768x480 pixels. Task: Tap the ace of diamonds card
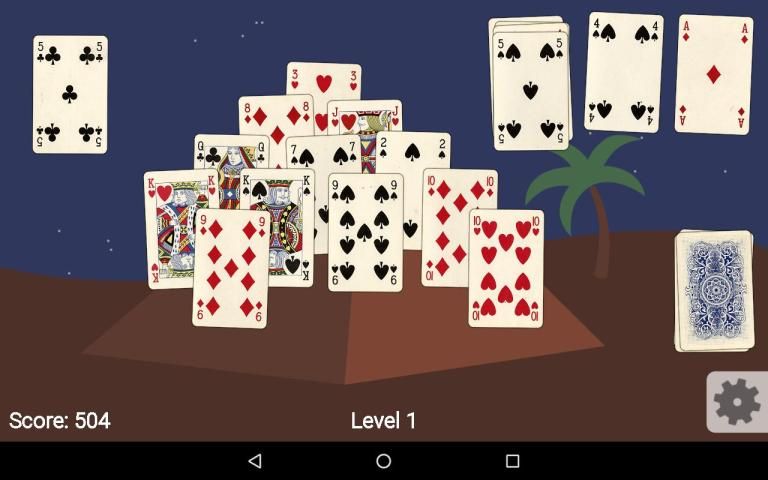coord(714,74)
